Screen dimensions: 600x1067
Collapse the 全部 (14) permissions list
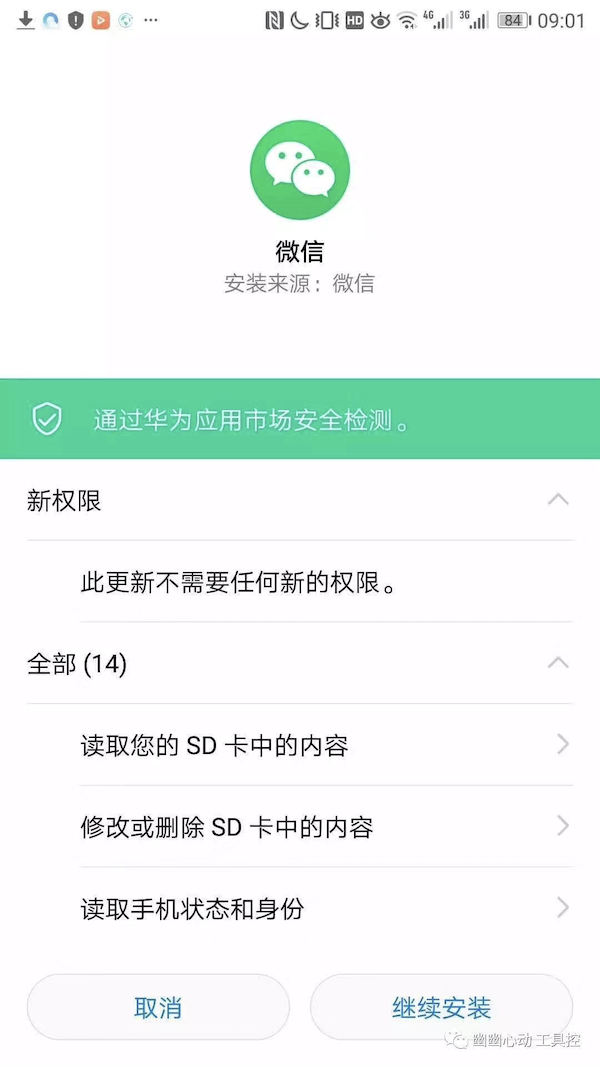(x=558, y=663)
